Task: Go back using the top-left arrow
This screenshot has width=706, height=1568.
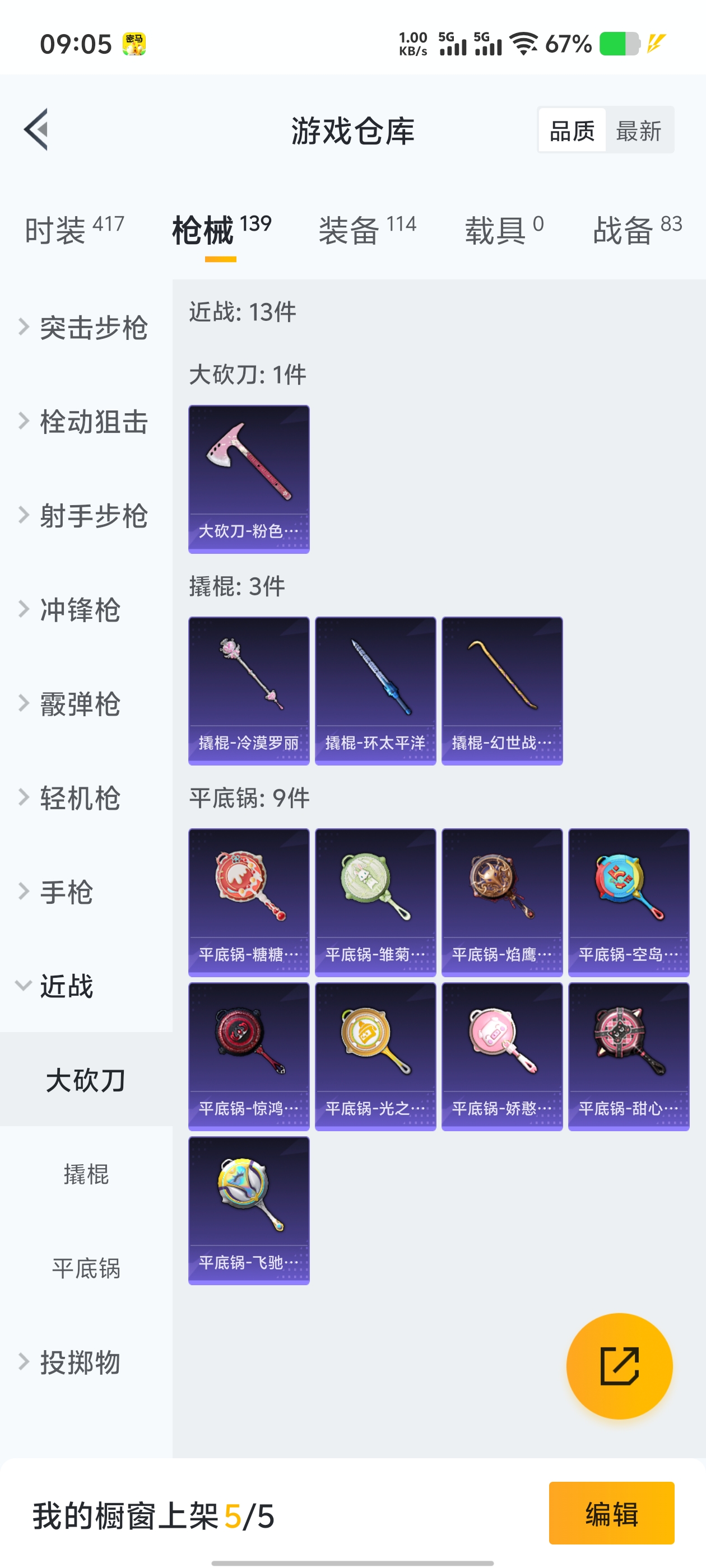Action: point(36,130)
